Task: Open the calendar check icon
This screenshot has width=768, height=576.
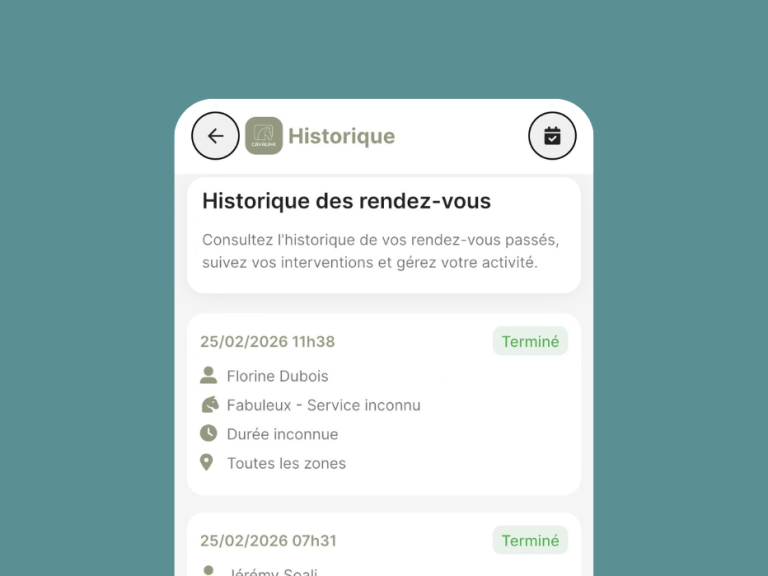Action: point(552,136)
